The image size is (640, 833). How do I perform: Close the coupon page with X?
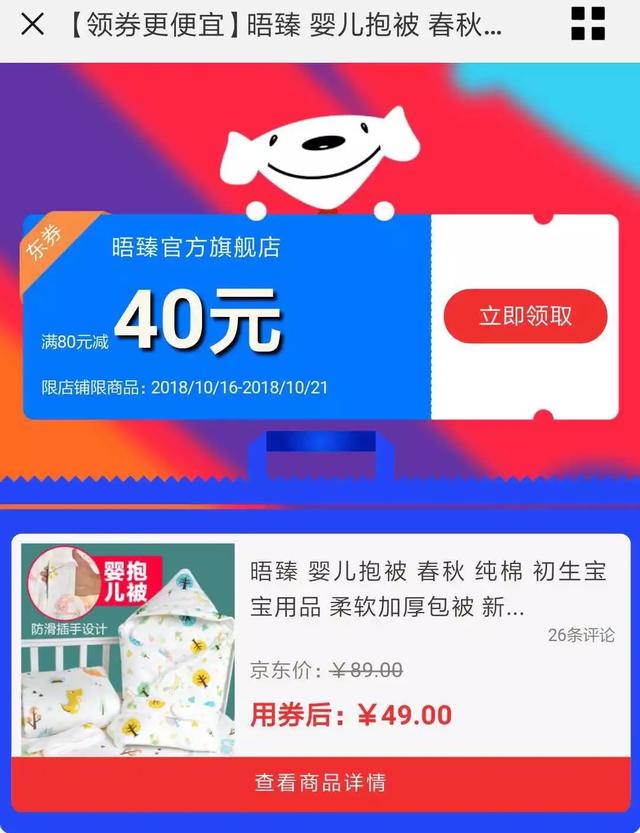pyautogui.click(x=32, y=24)
